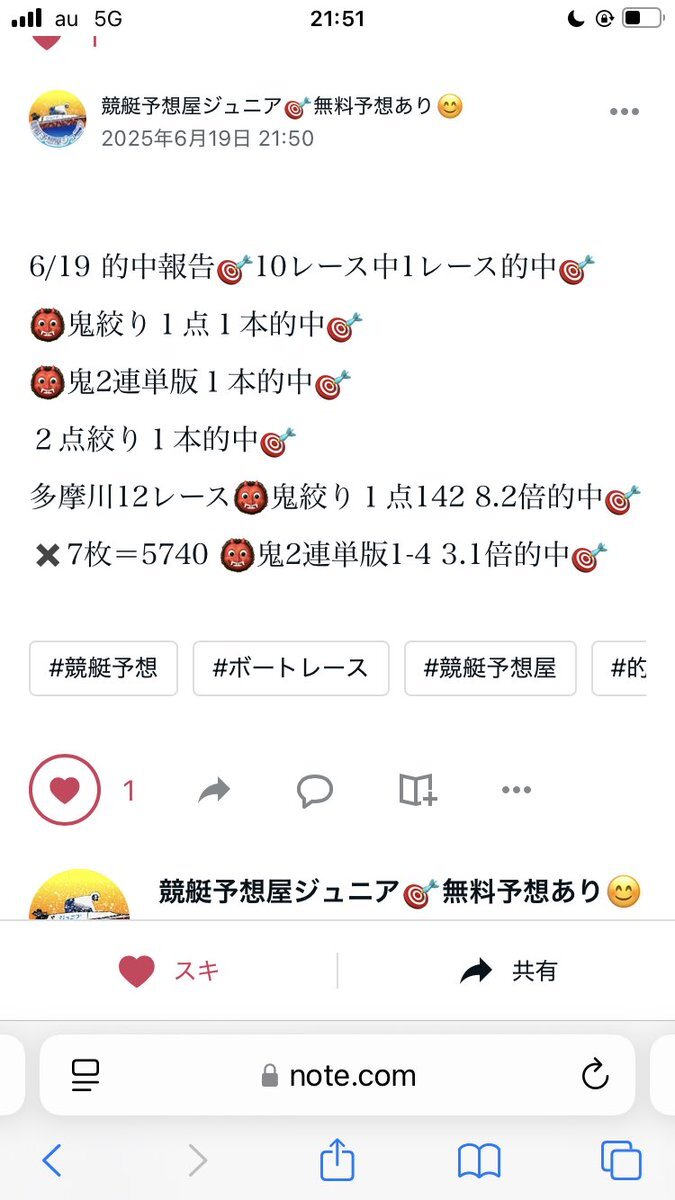Select the #ボートレース hashtag chip

pyautogui.click(x=291, y=668)
